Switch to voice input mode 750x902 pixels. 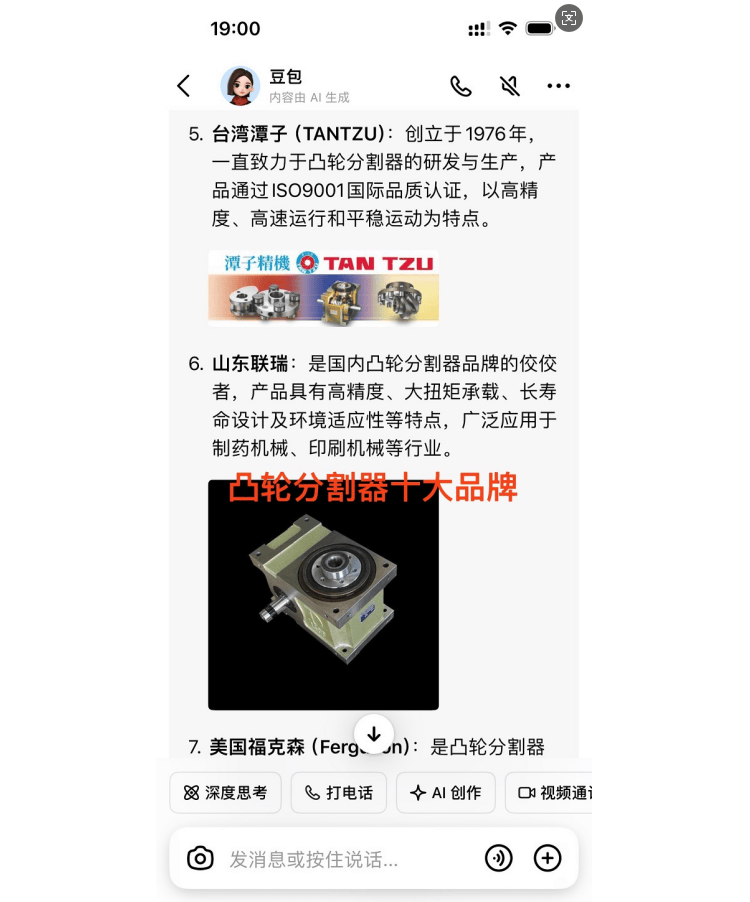point(498,858)
